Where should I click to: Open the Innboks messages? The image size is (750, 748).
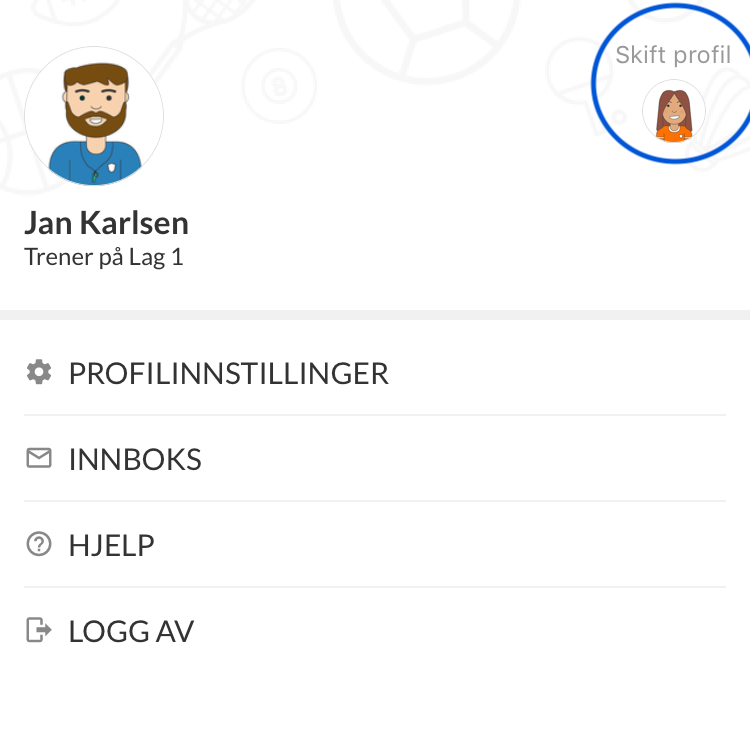(135, 460)
